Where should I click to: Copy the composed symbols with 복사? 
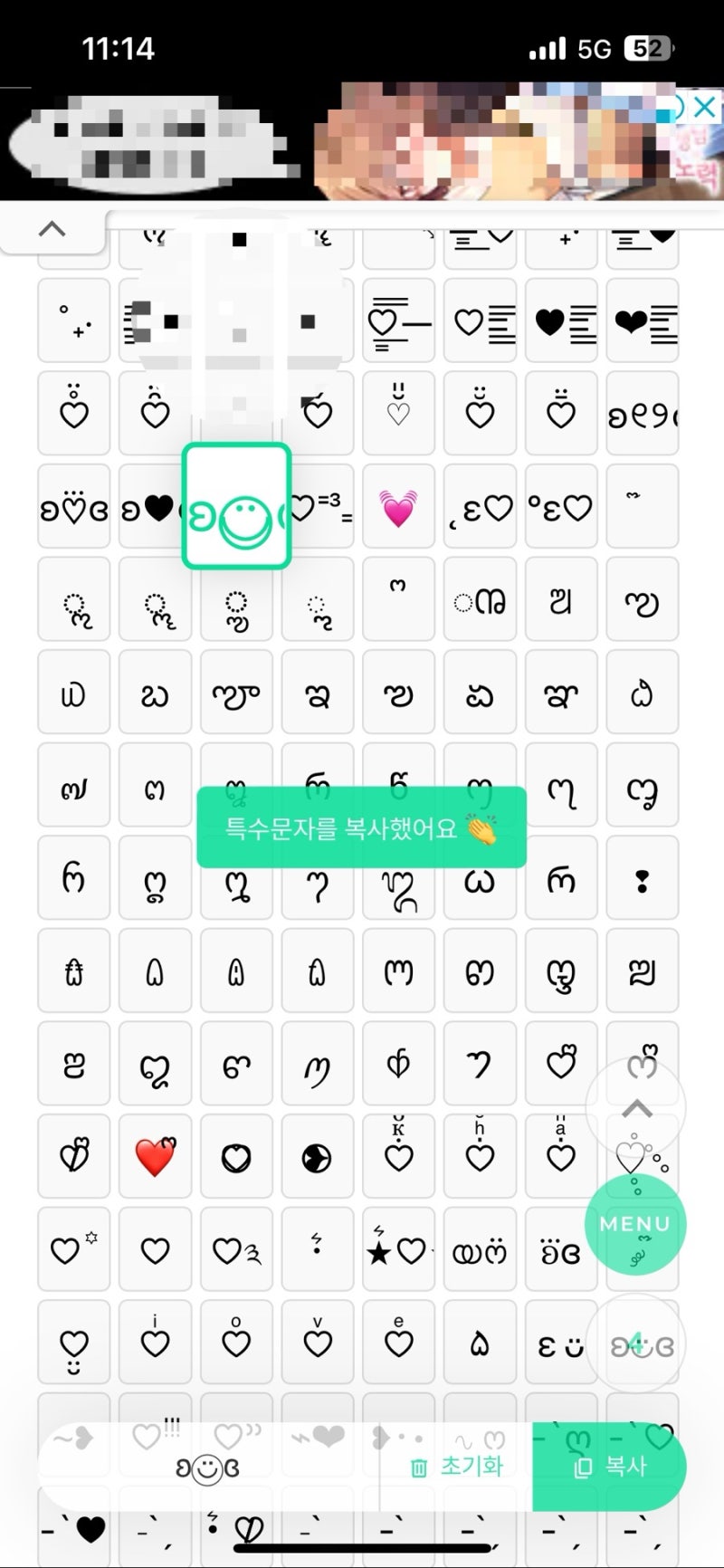coord(609,1467)
